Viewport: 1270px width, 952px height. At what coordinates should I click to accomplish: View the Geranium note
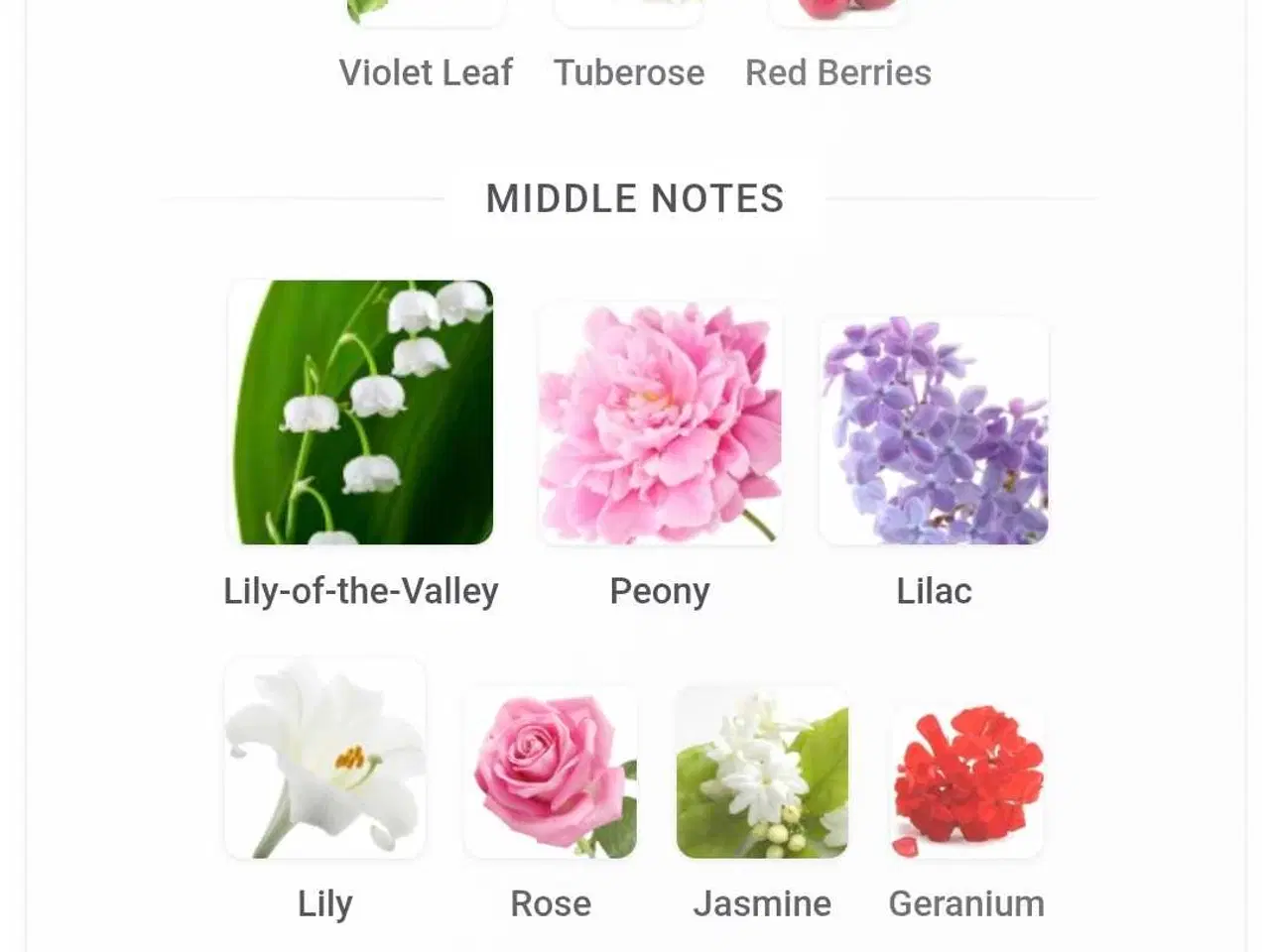tap(966, 781)
